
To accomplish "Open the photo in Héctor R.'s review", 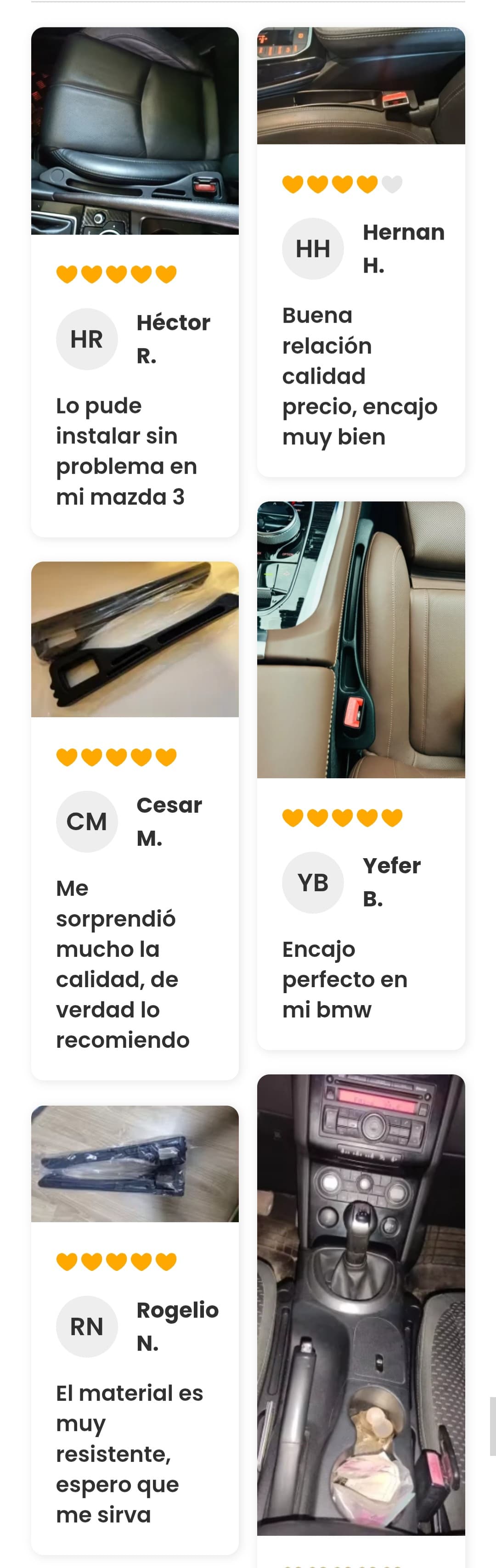I will (x=135, y=131).
